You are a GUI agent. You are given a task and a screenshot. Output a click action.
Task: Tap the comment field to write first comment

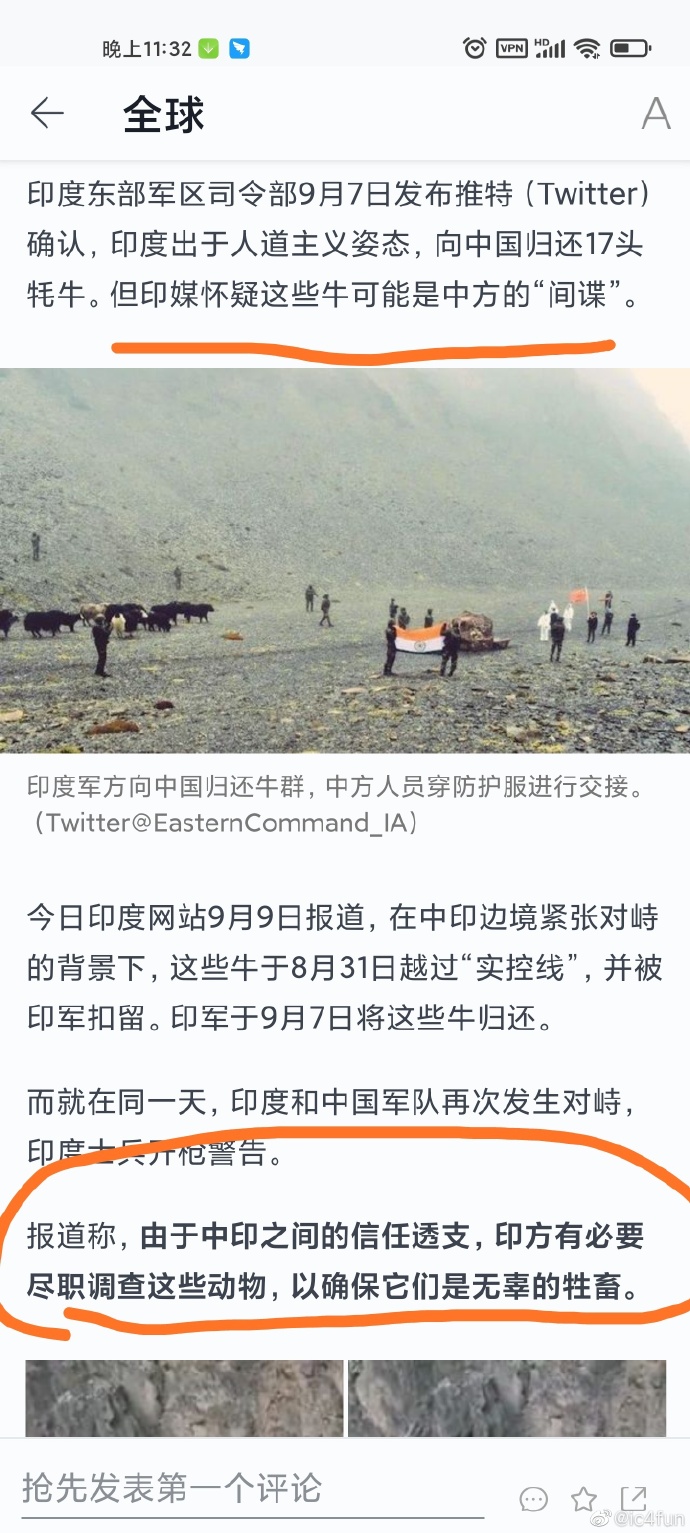(x=250, y=1488)
